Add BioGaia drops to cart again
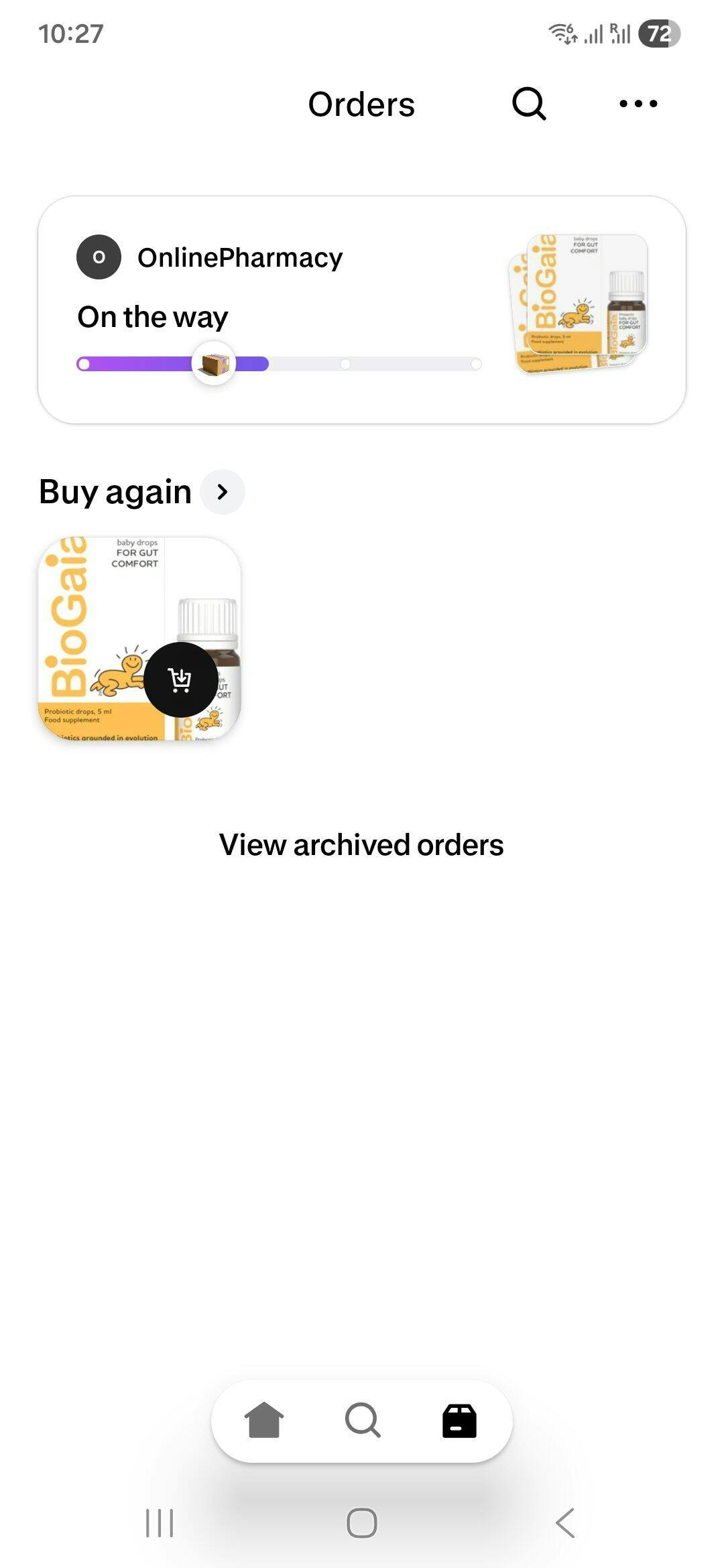The height and width of the screenshot is (1568, 724). (x=180, y=679)
